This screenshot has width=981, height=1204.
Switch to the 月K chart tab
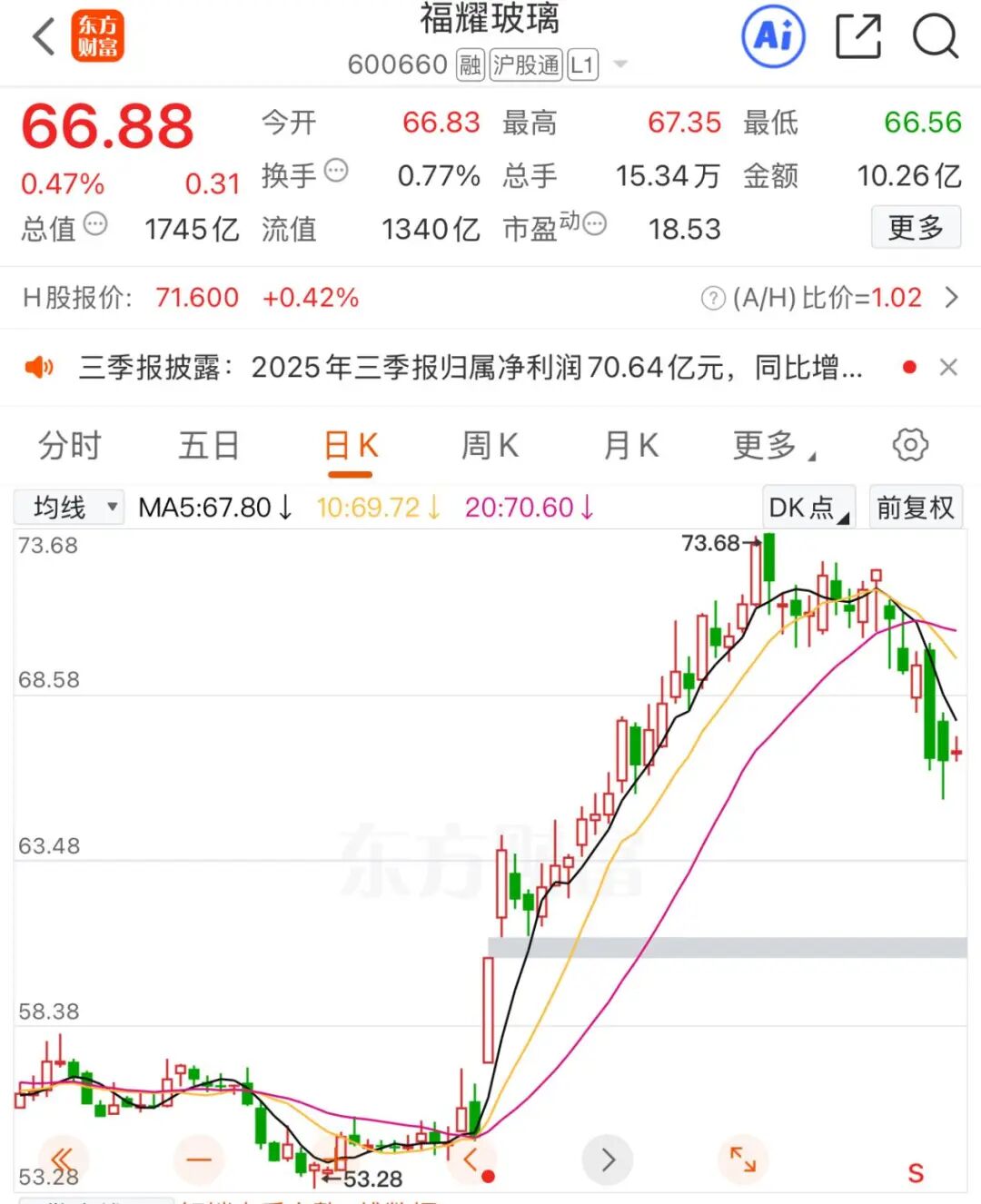tap(631, 446)
